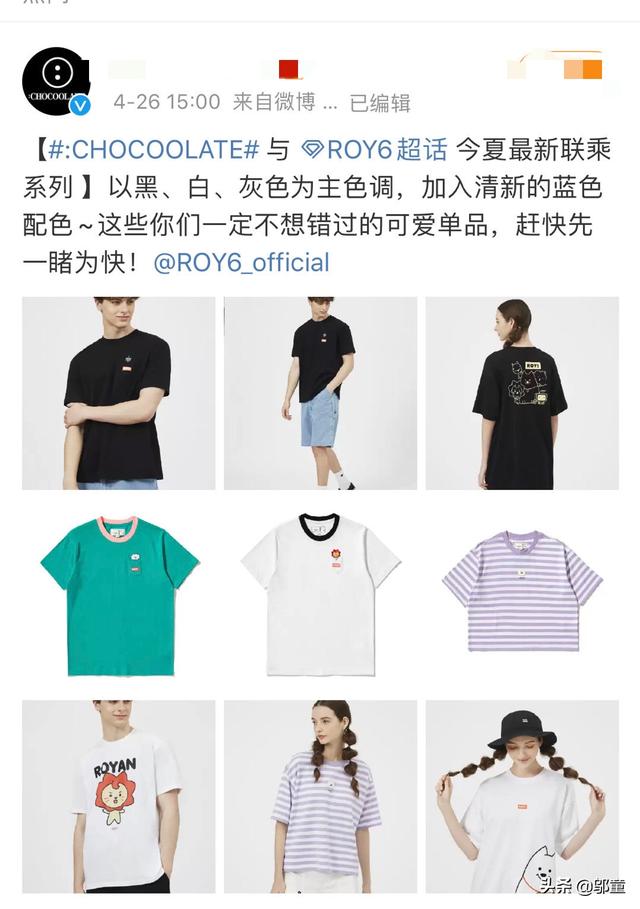Open the purple striped t-shirt product image
The width and height of the screenshot is (640, 909).
coord(522,594)
